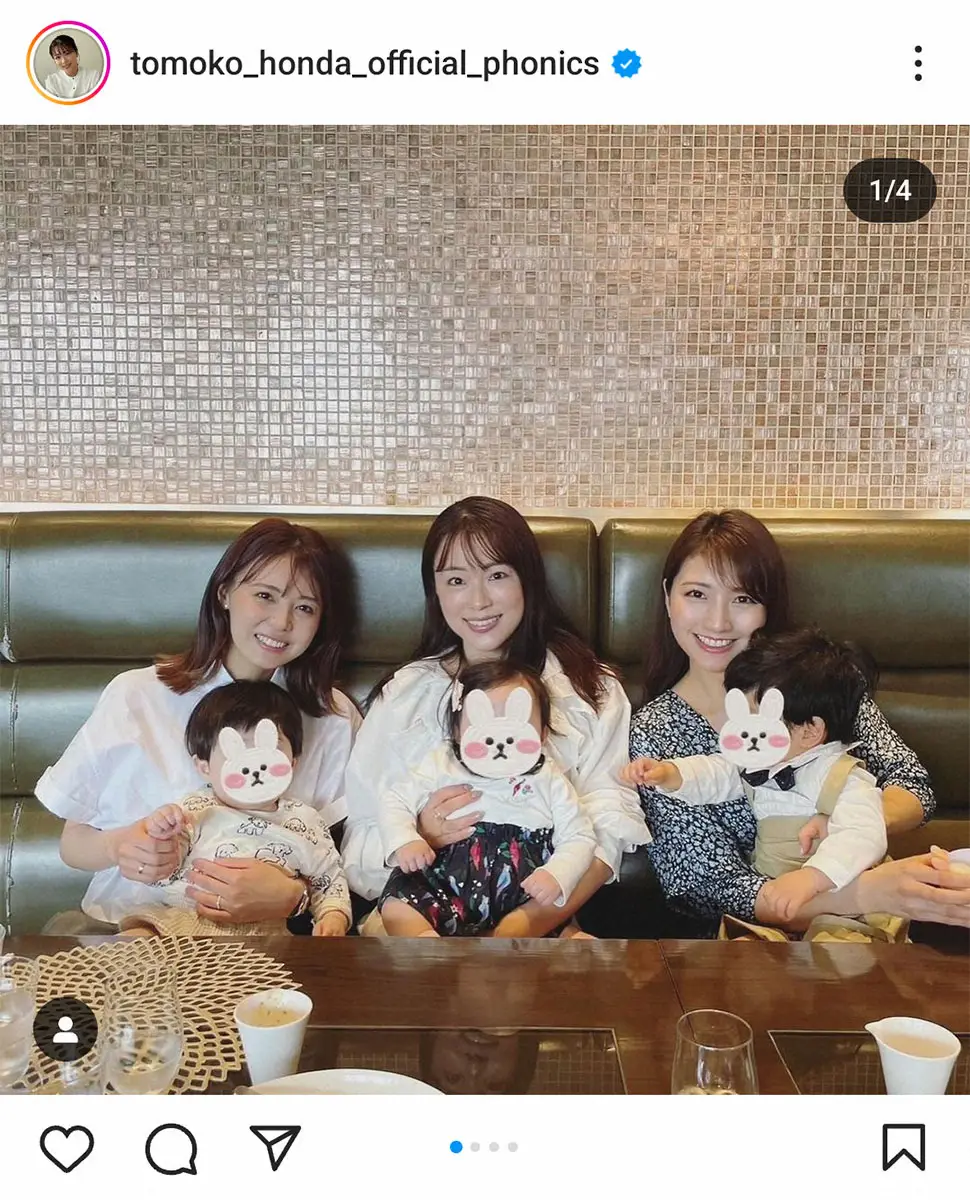The height and width of the screenshot is (1200, 970).
Task: Open the circular profile picture thumbnail
Action: (x=66, y=62)
